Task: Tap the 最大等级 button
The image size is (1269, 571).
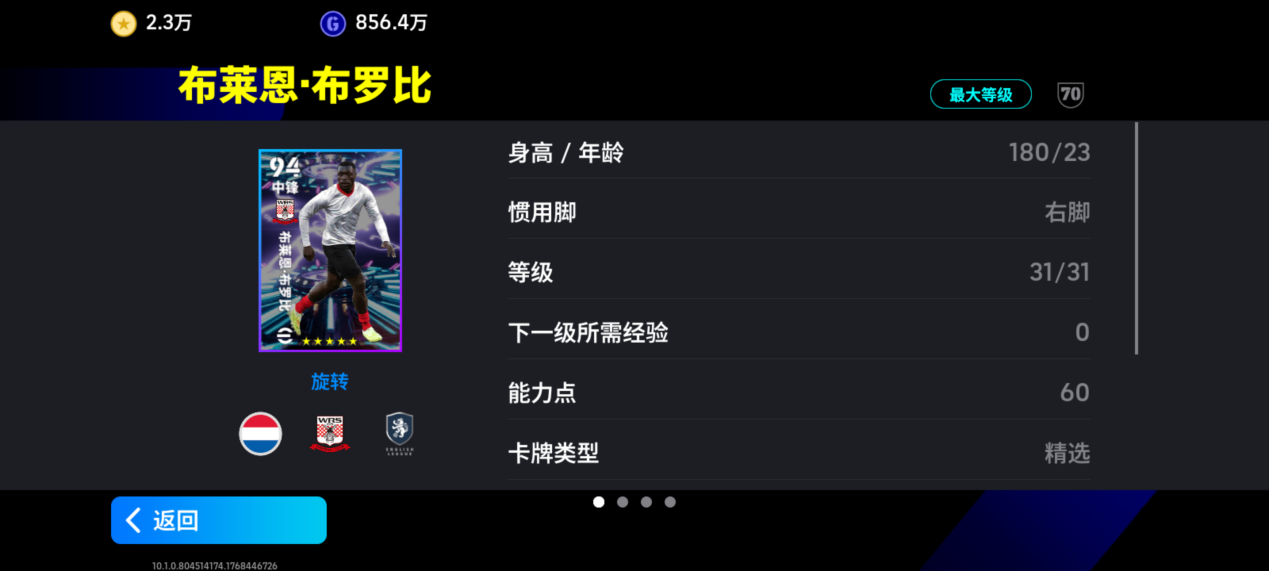Action: tap(980, 95)
